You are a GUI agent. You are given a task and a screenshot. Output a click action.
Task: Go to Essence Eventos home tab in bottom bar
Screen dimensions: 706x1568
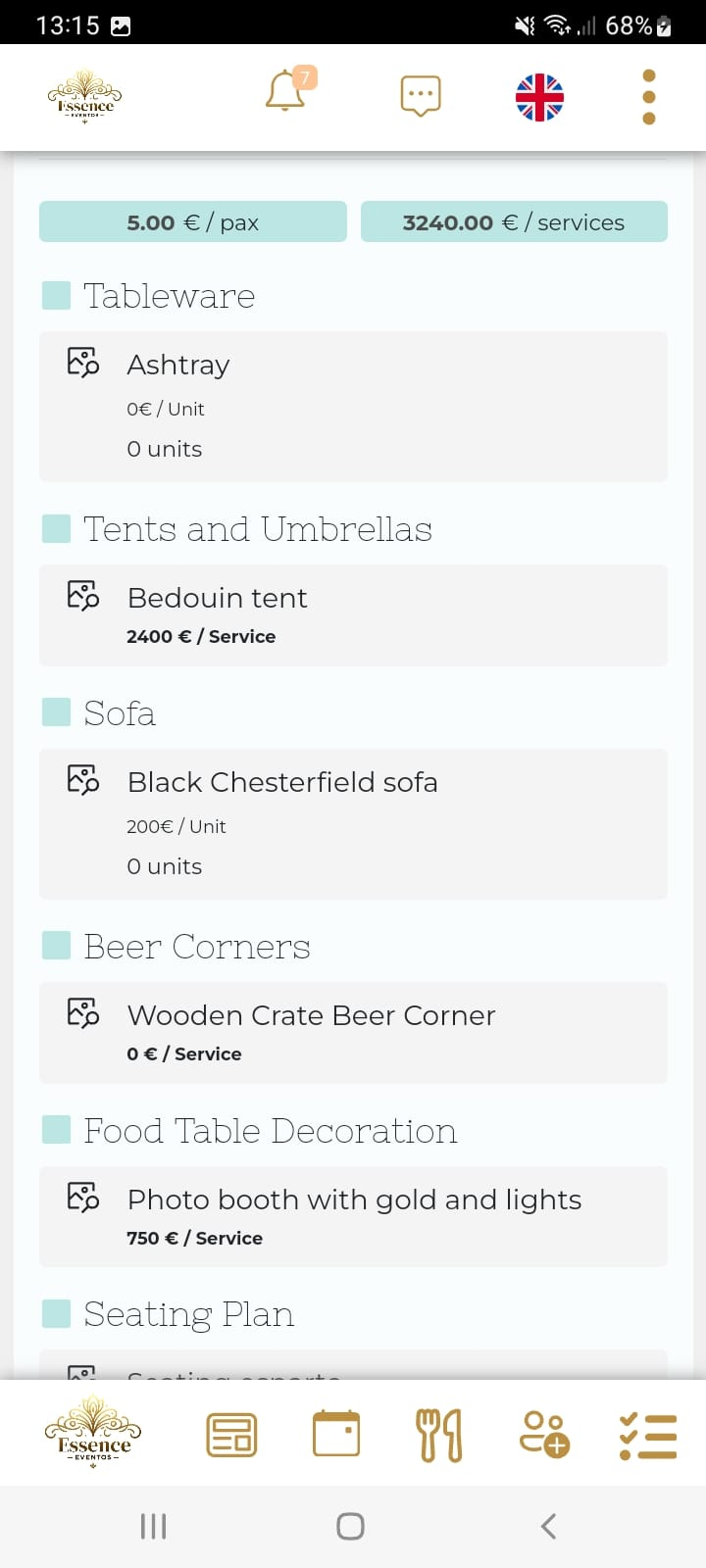coord(92,1433)
